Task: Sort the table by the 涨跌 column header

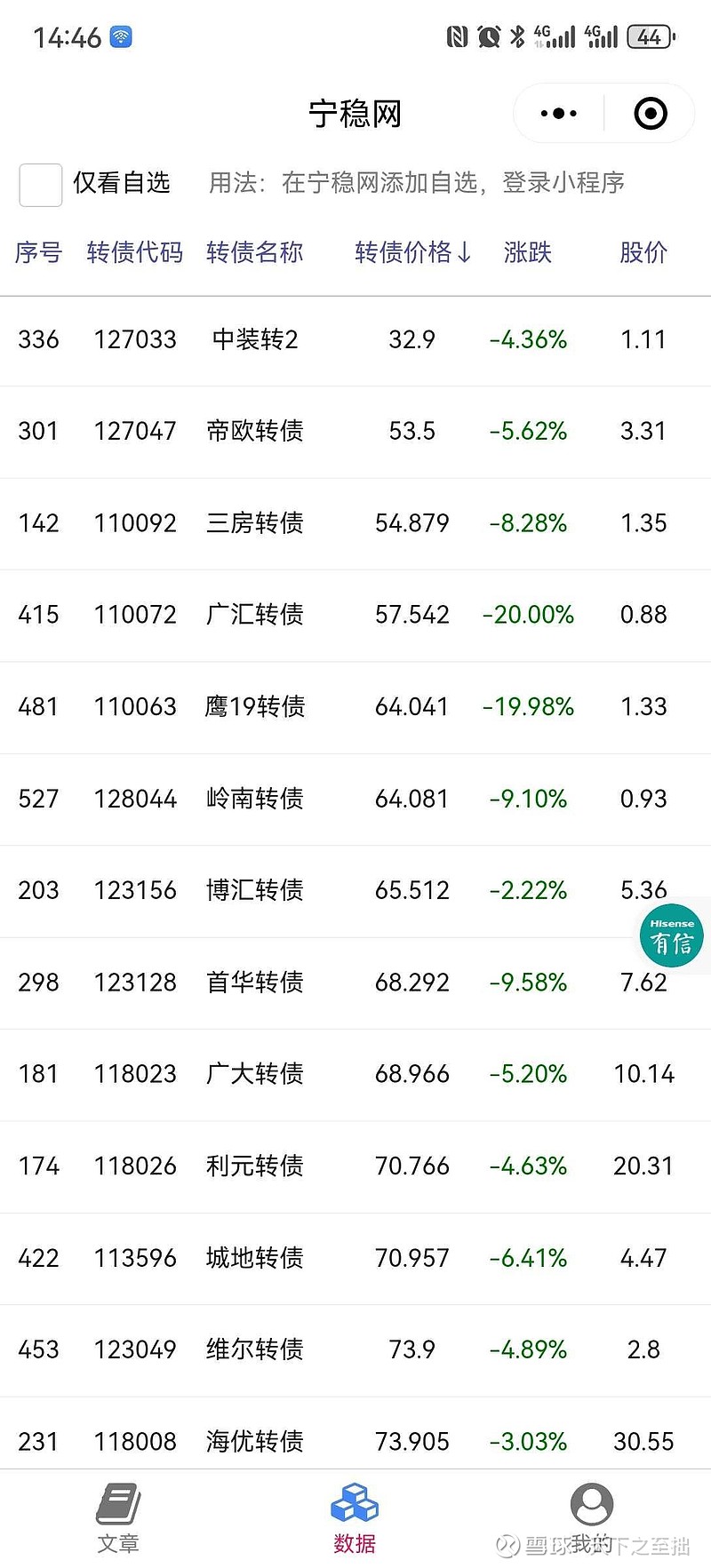Action: [x=528, y=252]
